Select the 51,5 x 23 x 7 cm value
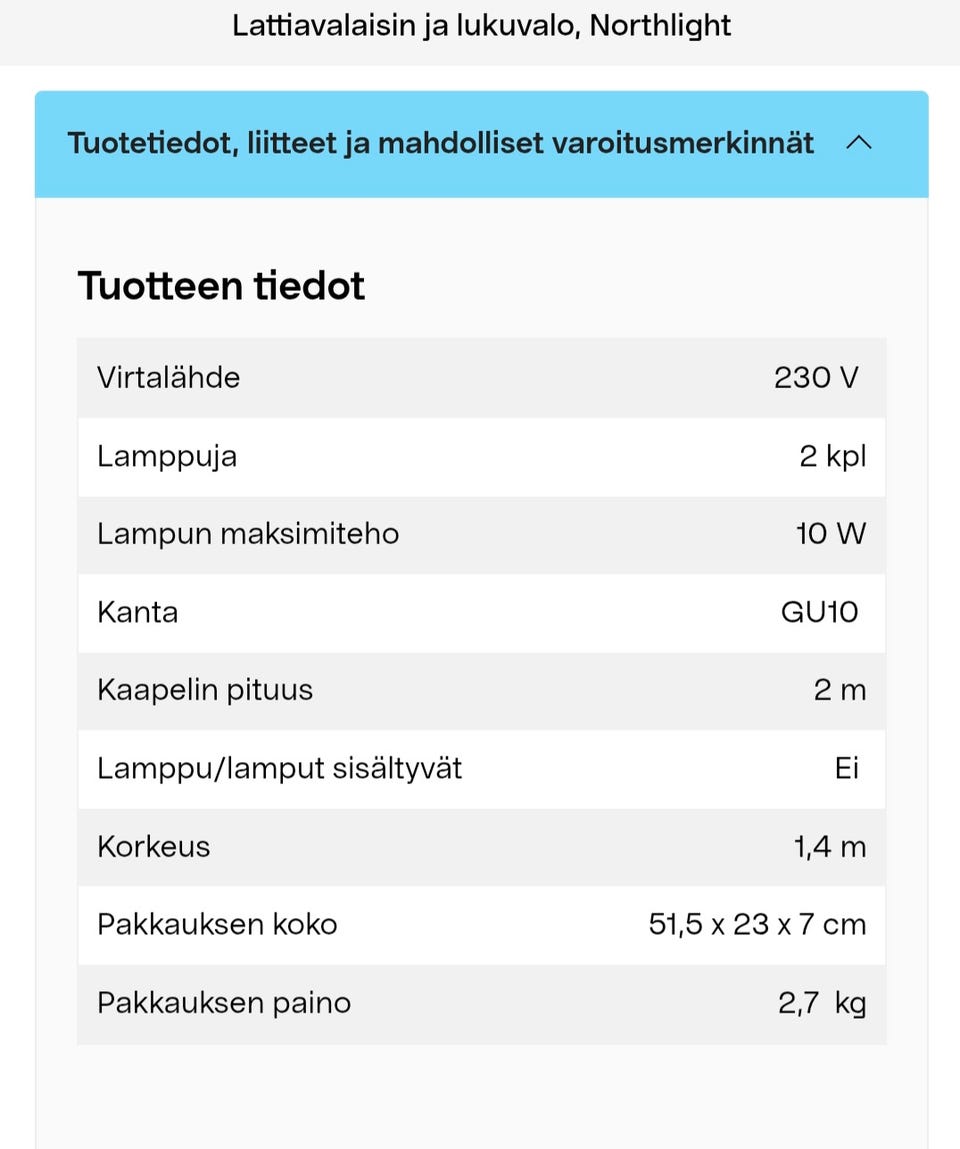 coord(758,924)
